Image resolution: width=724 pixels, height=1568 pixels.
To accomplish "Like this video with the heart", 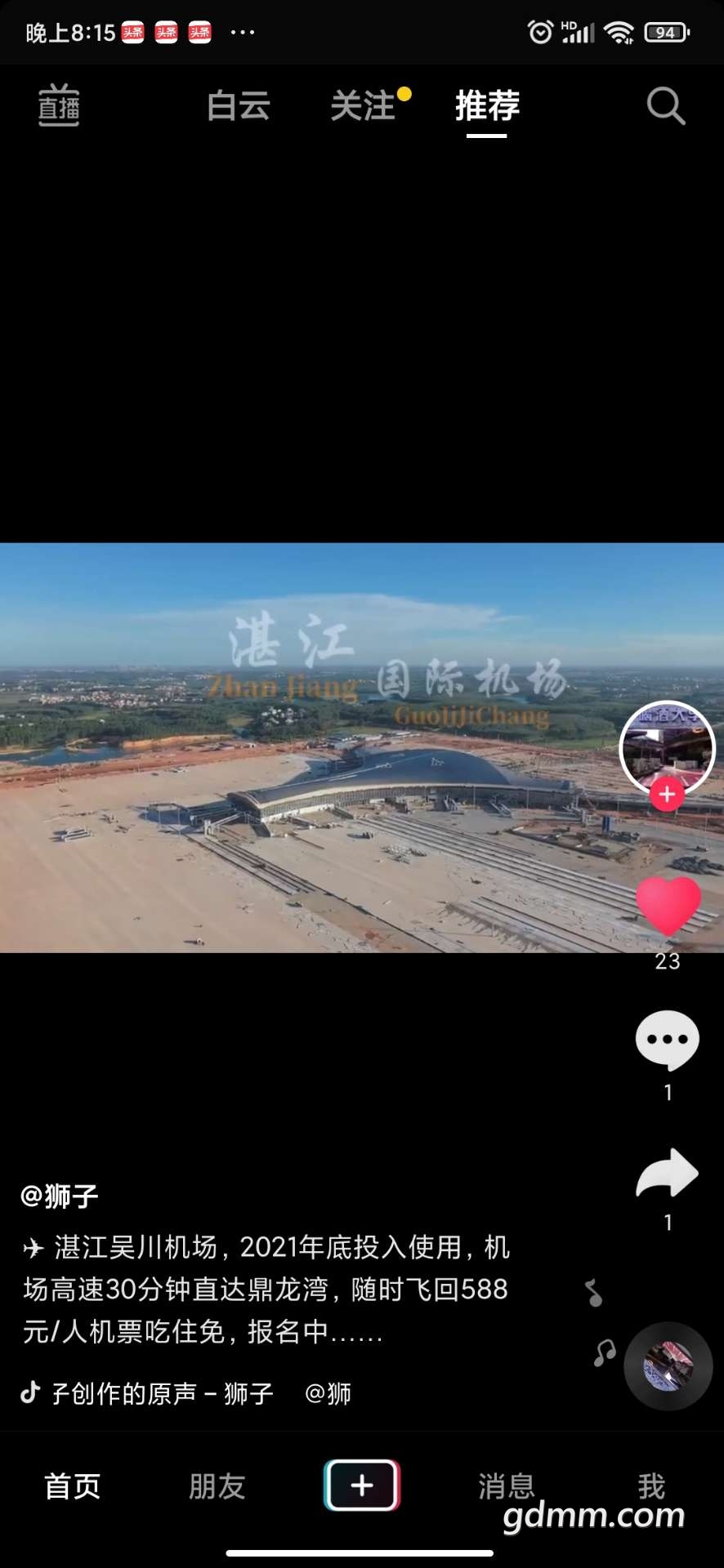I will (668, 906).
